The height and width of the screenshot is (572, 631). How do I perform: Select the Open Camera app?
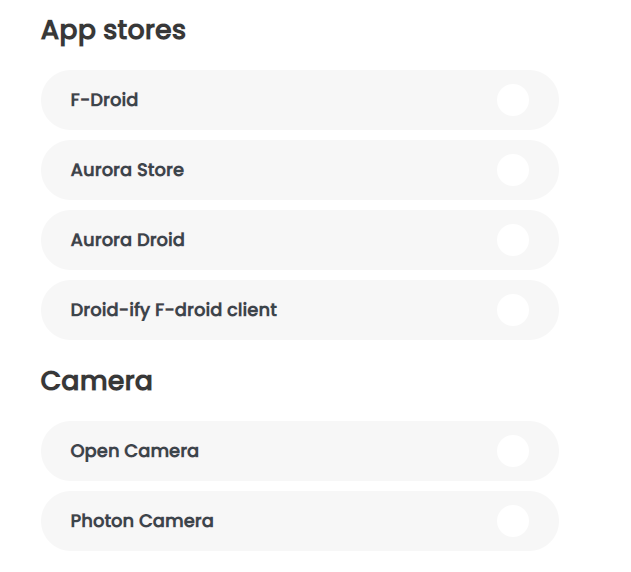tap(512, 451)
